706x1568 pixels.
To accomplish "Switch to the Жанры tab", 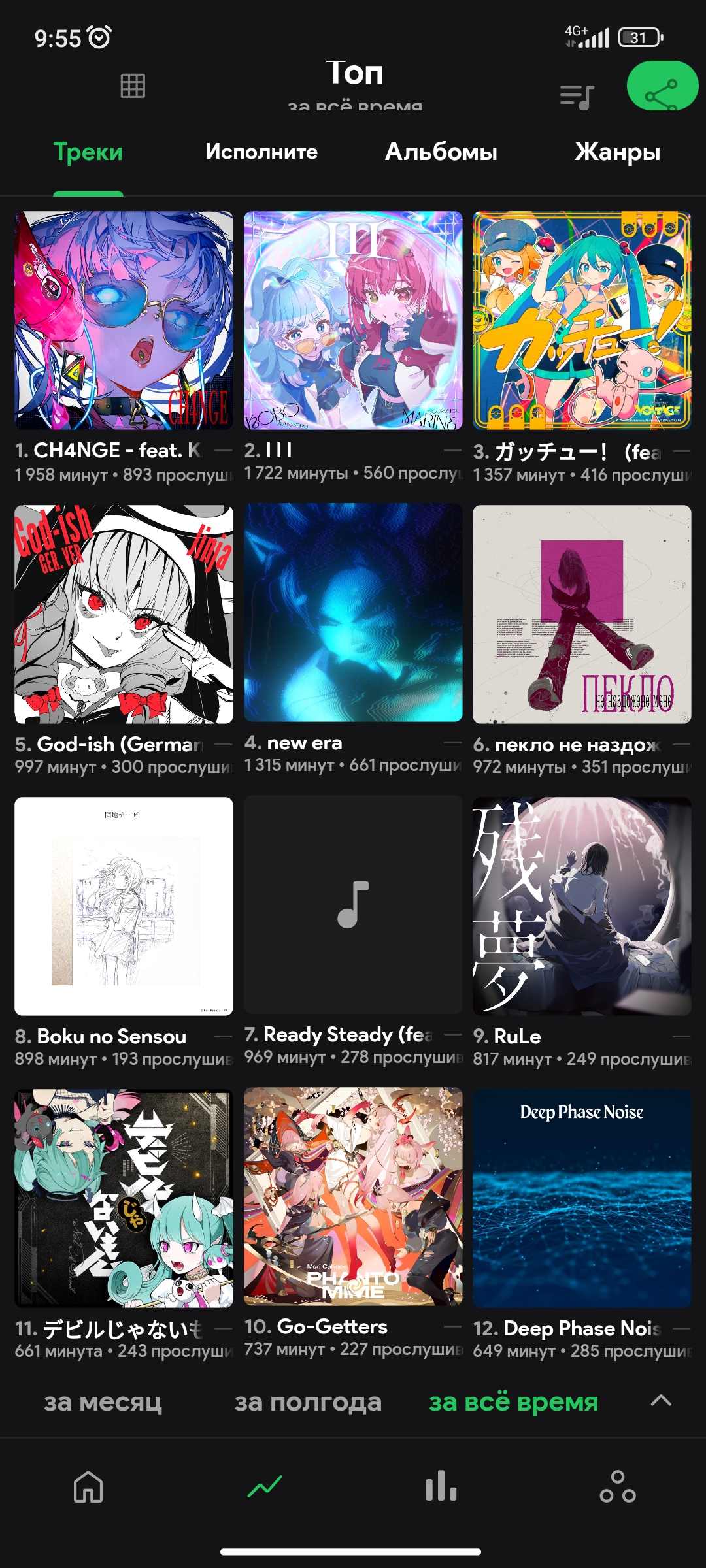I will (617, 152).
